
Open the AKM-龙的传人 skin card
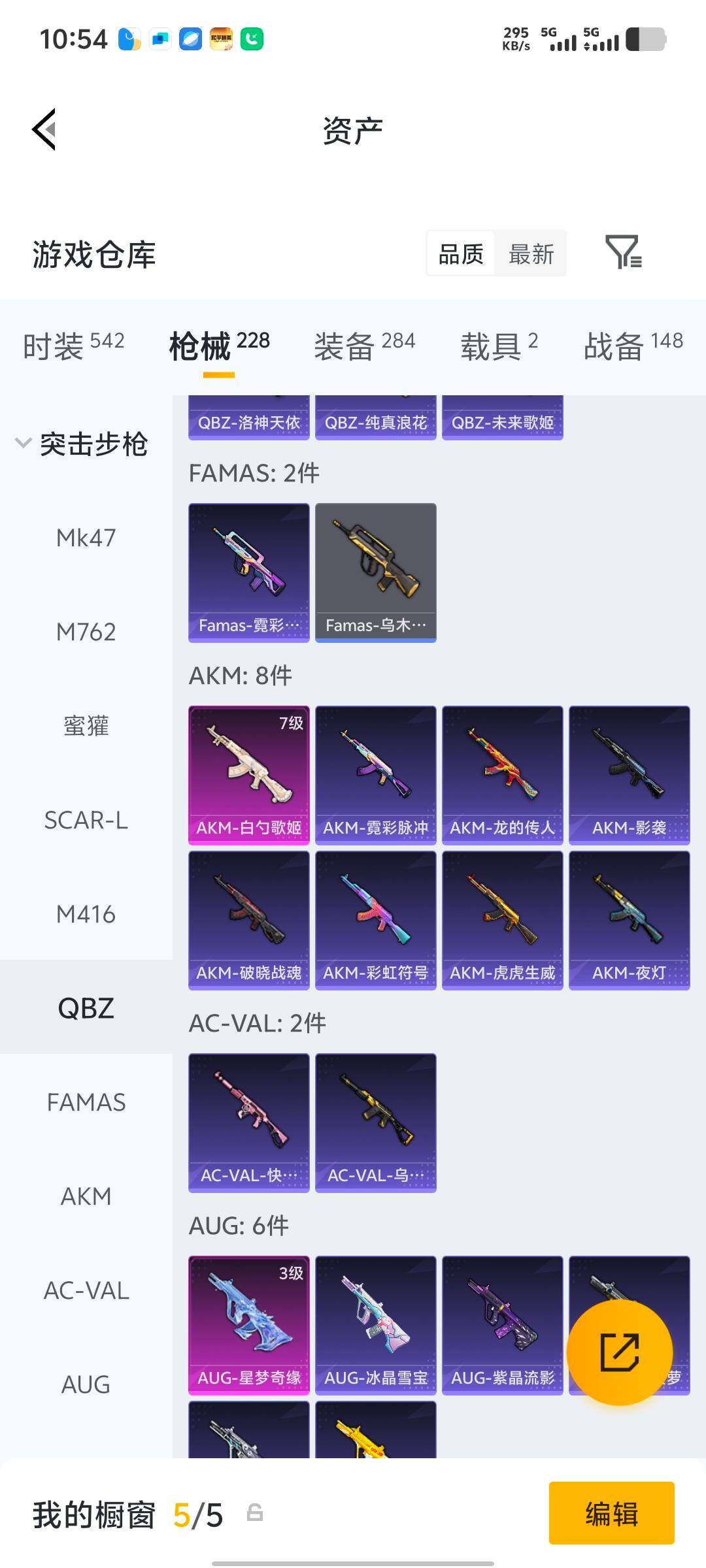pos(503,775)
